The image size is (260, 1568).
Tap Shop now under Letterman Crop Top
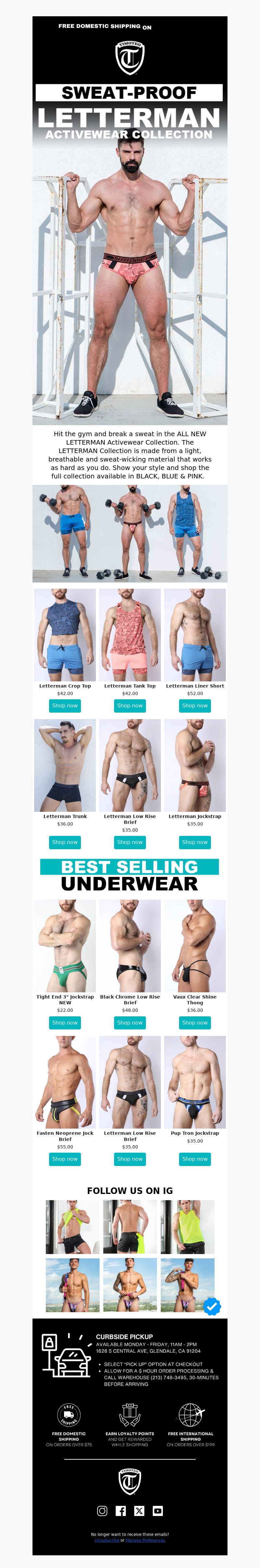(x=65, y=705)
